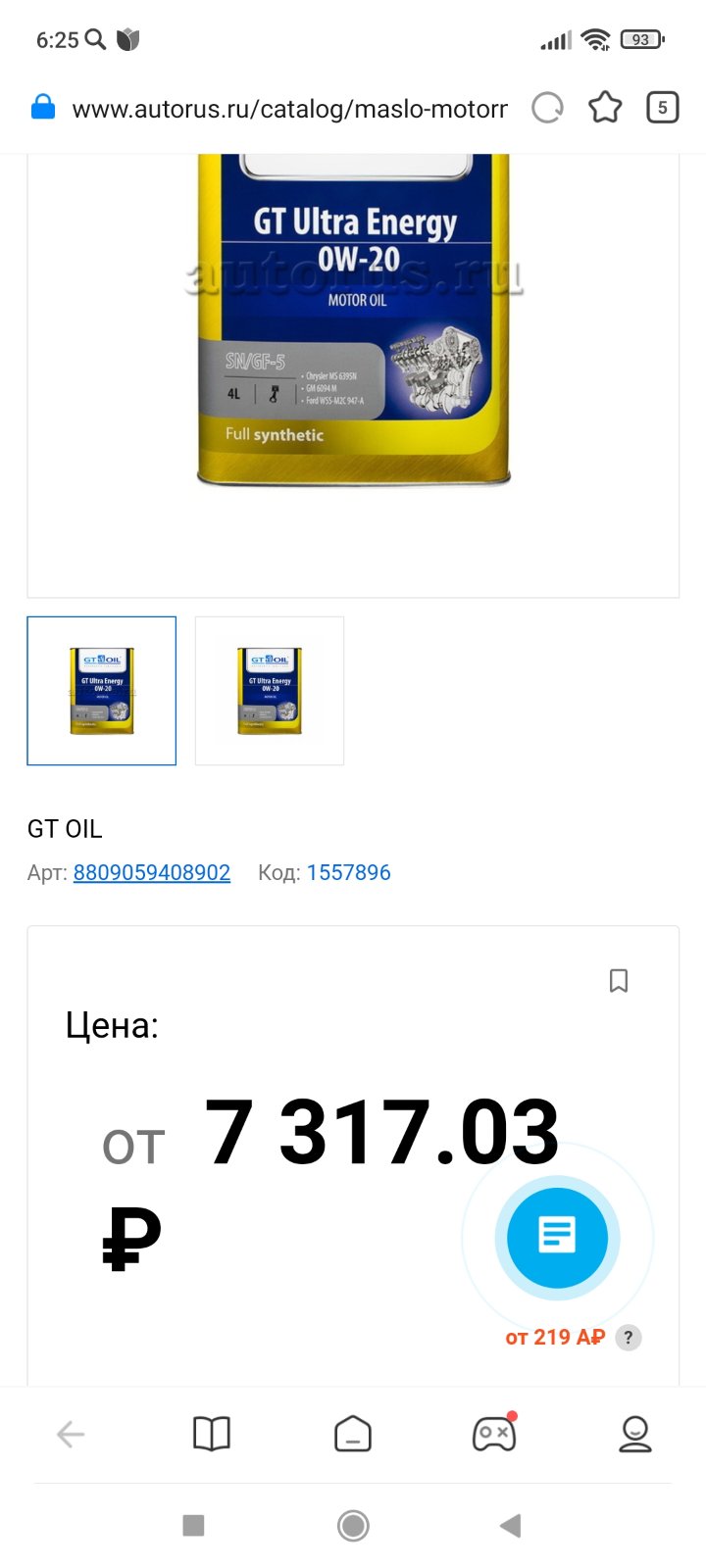The image size is (706, 1568).
Task: Go to the browser home page
Action: pos(353,1435)
